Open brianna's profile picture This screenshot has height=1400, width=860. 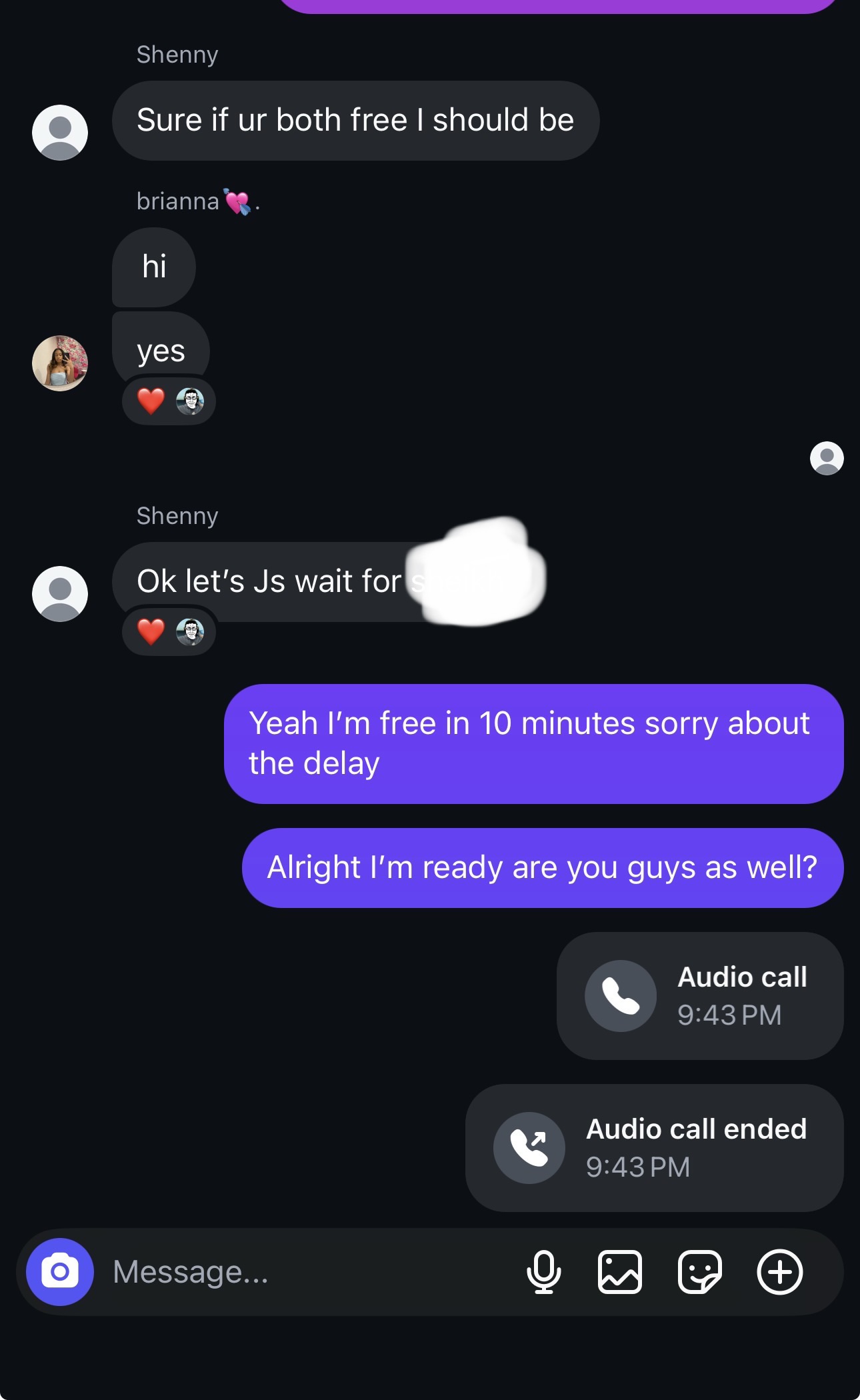point(60,363)
